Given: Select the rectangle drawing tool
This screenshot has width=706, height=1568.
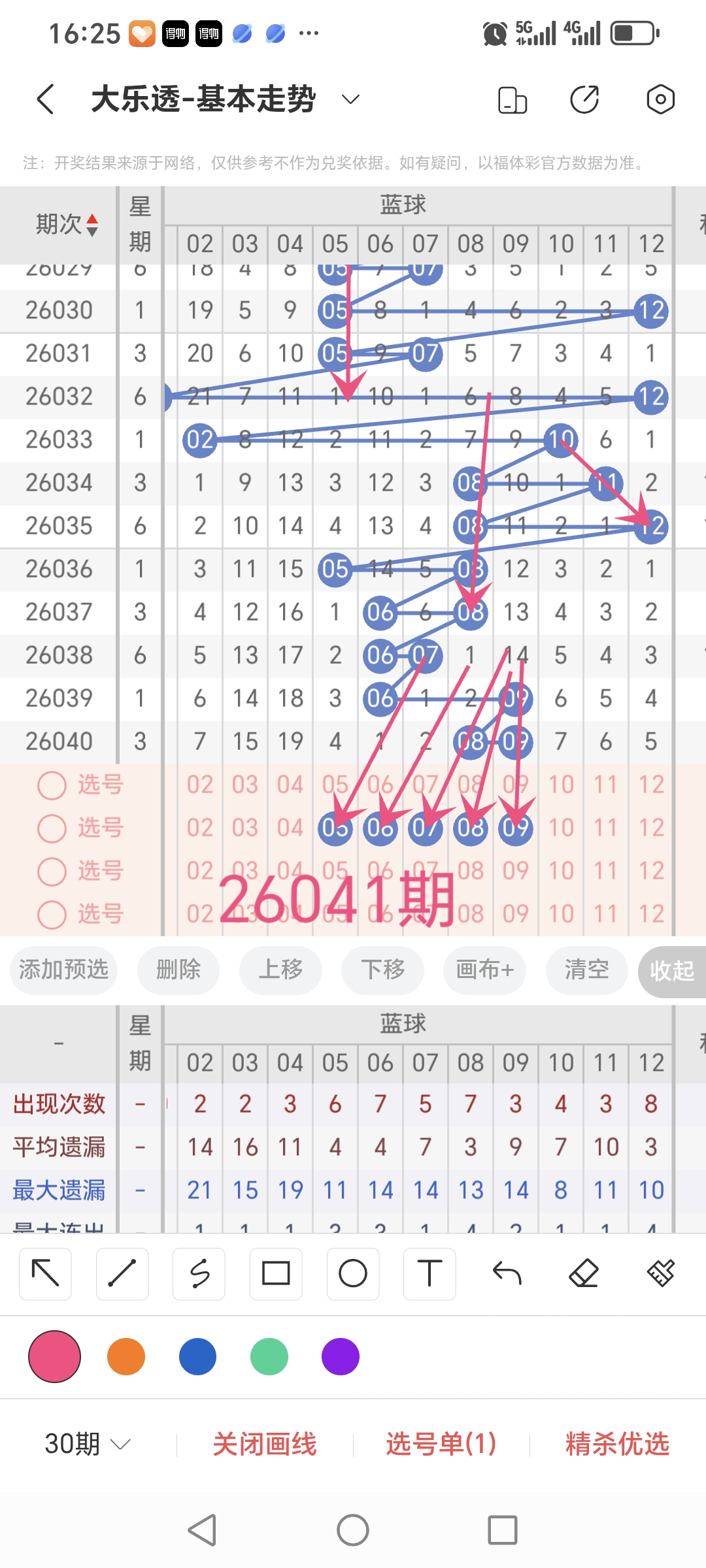Looking at the screenshot, I should [x=275, y=1274].
